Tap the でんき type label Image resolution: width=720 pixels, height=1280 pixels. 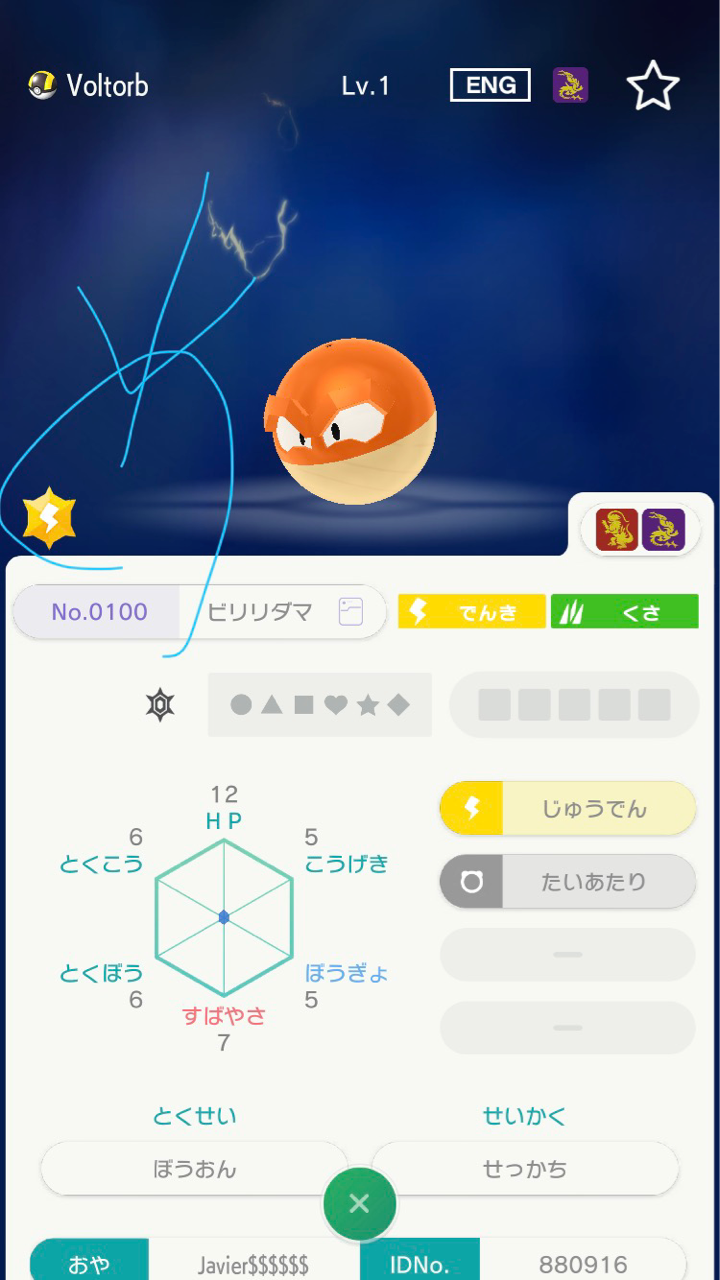pyautogui.click(x=472, y=612)
